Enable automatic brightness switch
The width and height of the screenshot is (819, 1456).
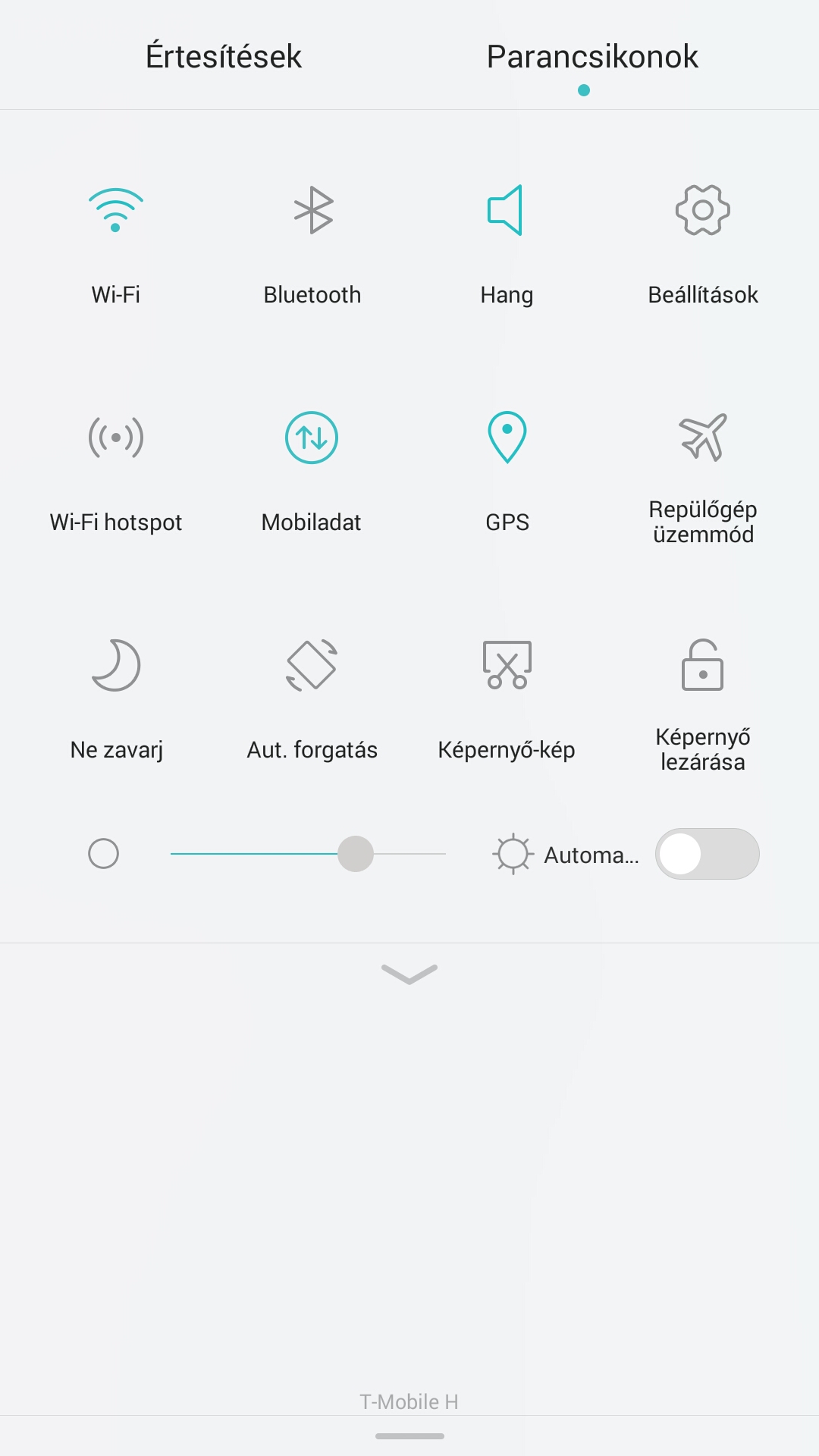pos(708,854)
